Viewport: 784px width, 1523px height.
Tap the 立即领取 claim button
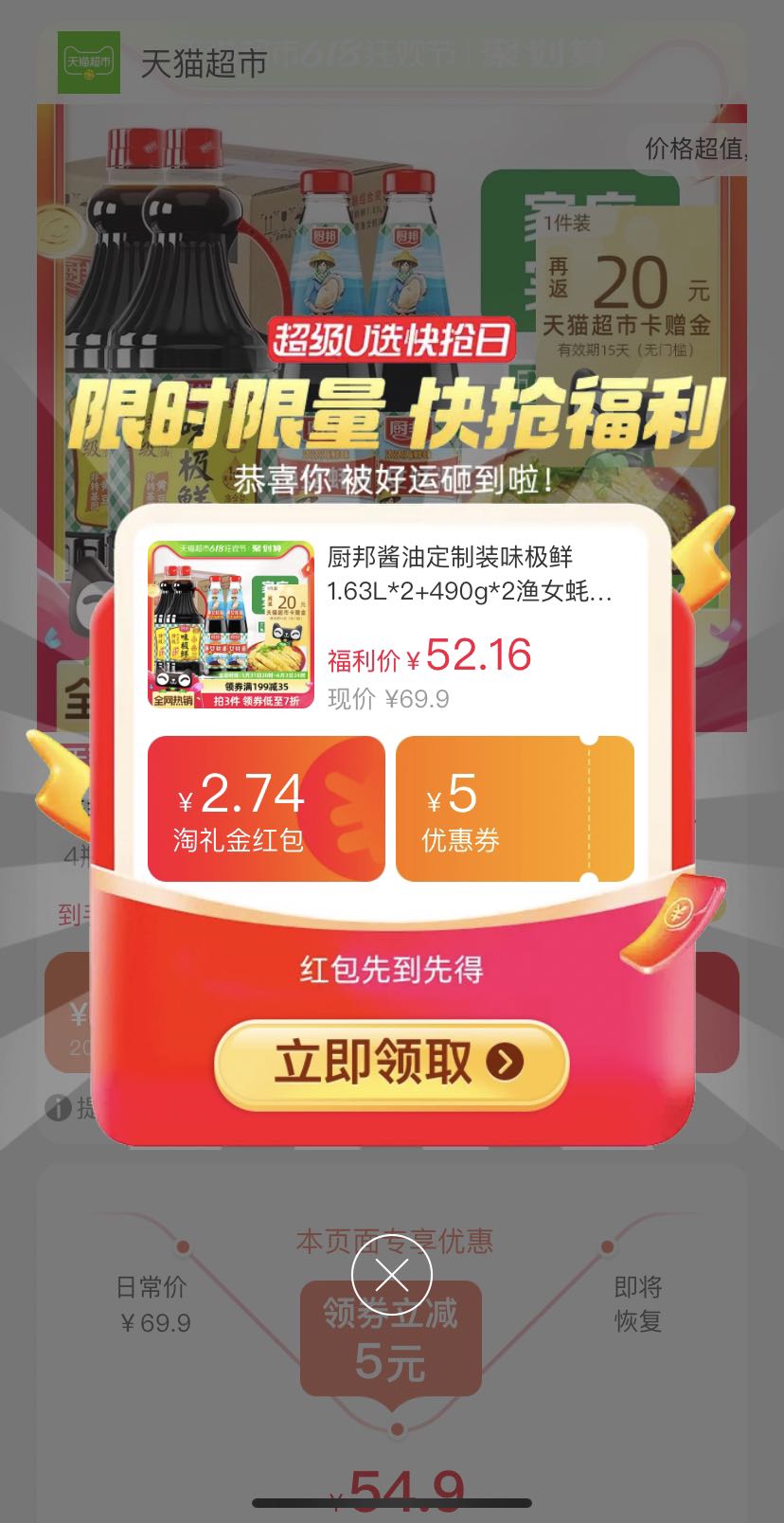(392, 1063)
